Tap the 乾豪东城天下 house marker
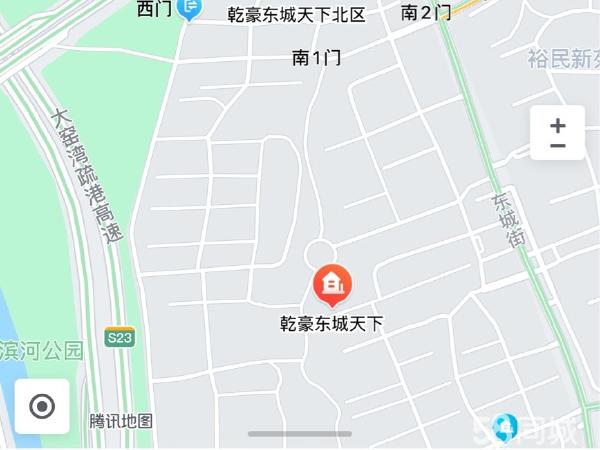This screenshot has height=450, width=600. [331, 286]
